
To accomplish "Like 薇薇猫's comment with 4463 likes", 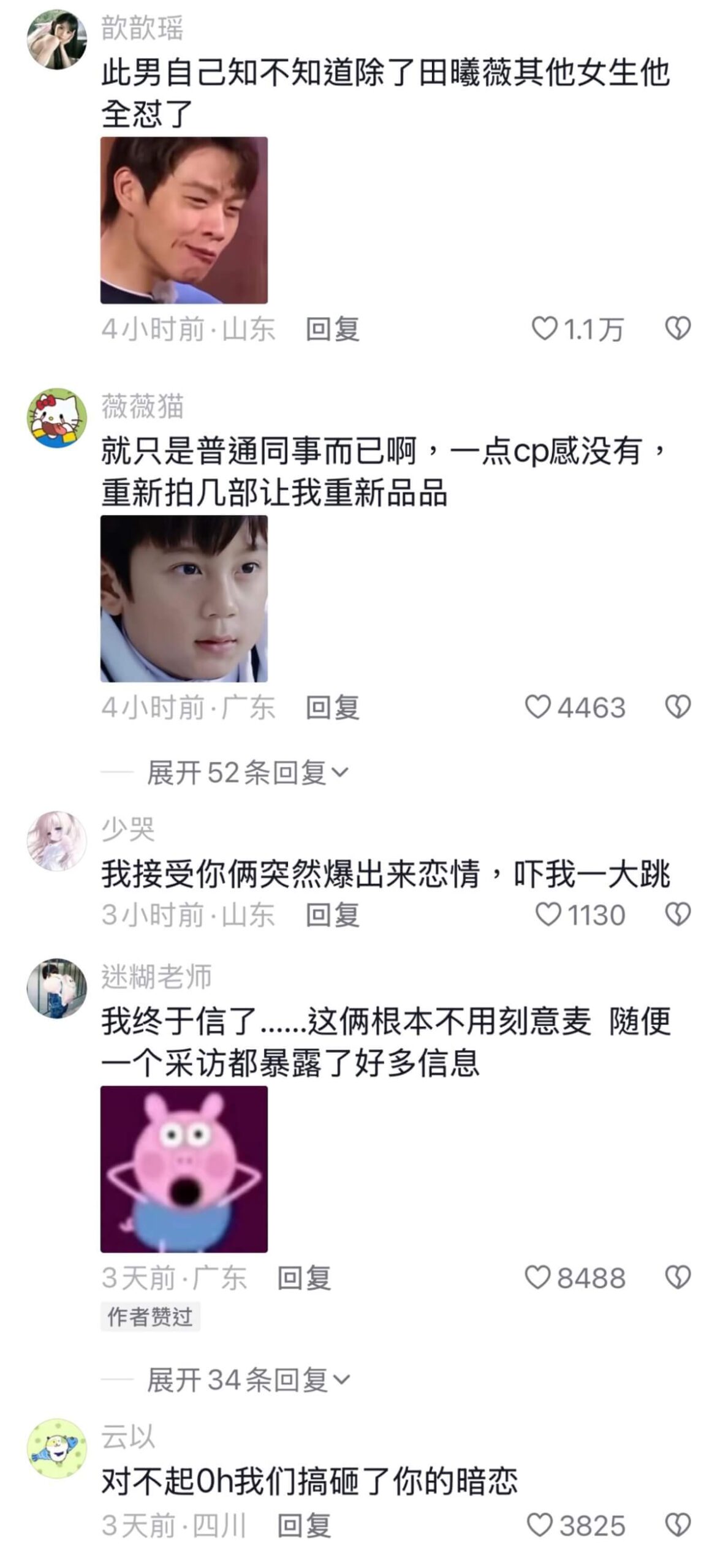I will tap(538, 707).
